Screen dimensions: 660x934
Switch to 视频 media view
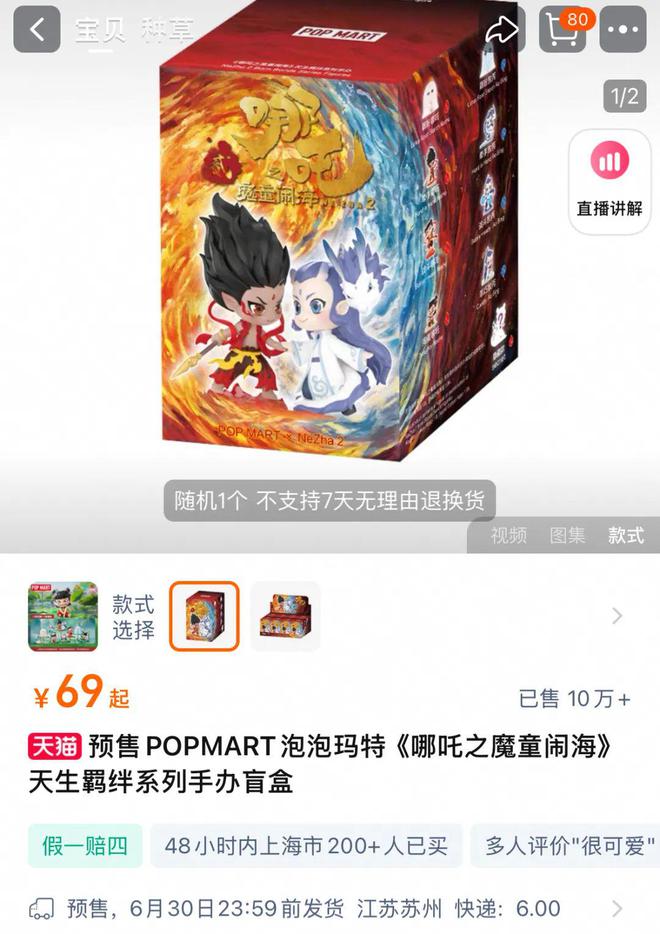508,535
